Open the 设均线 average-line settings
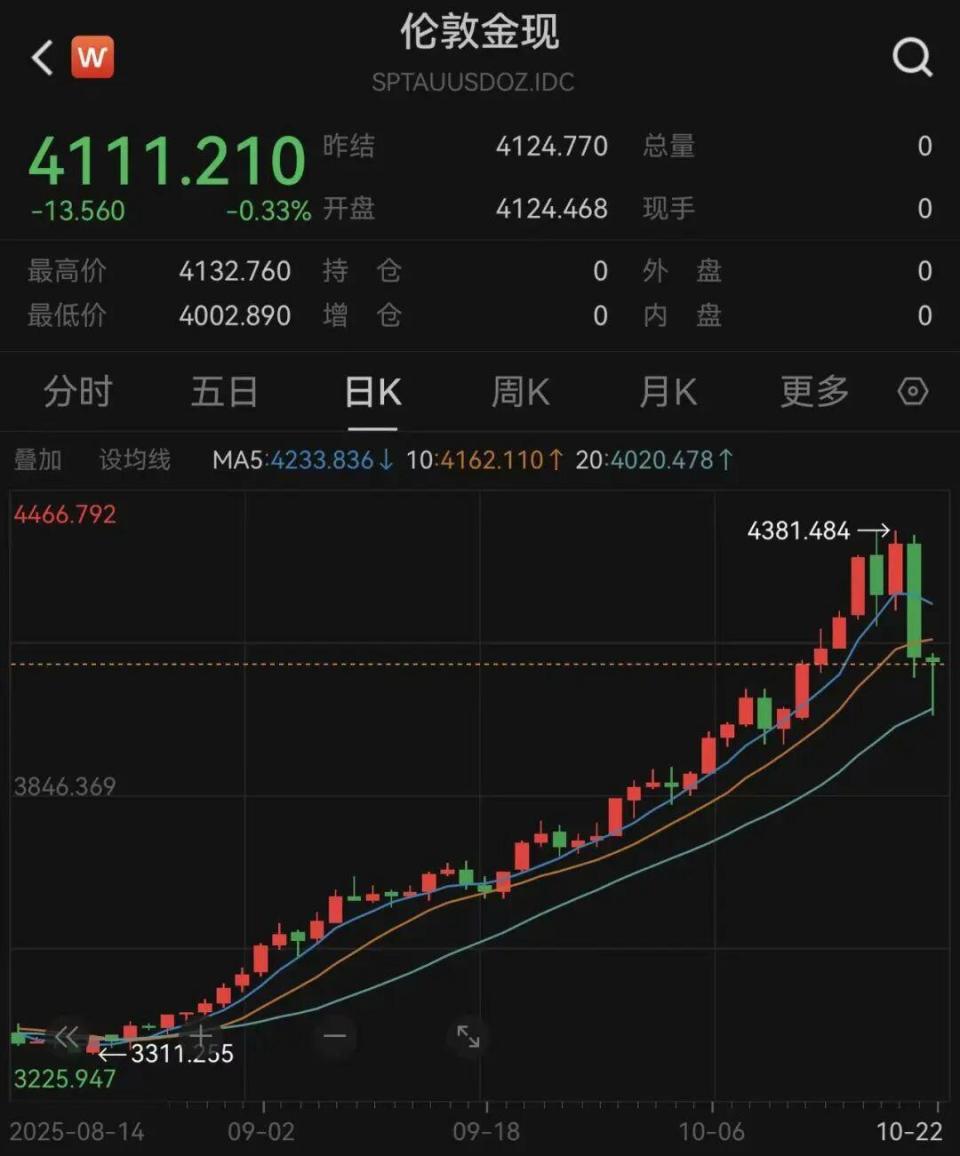The image size is (960, 1156). pos(134,460)
